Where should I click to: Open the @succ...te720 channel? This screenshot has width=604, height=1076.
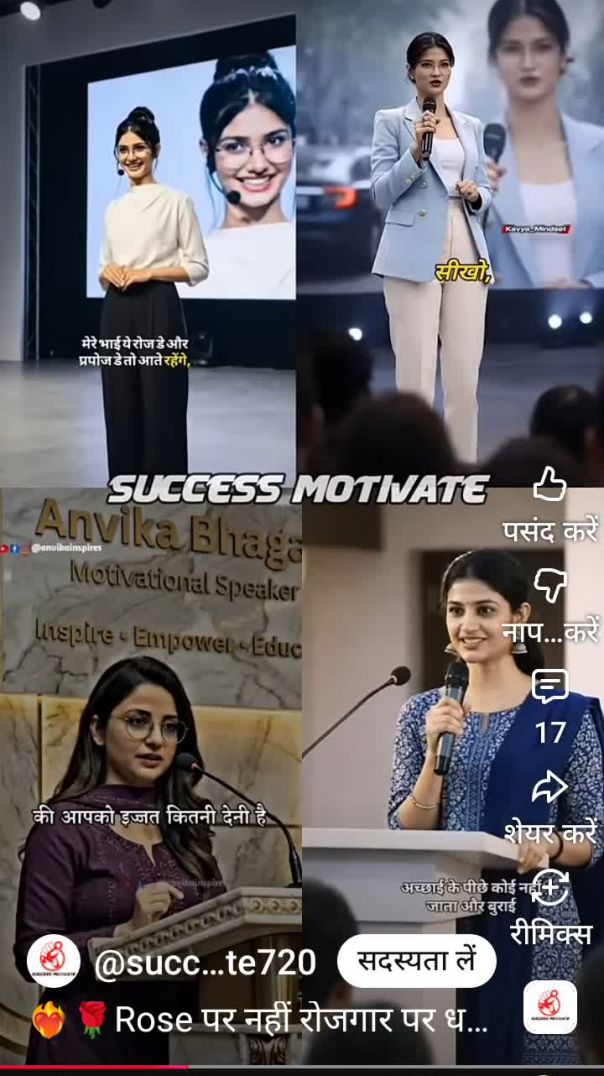click(x=204, y=963)
